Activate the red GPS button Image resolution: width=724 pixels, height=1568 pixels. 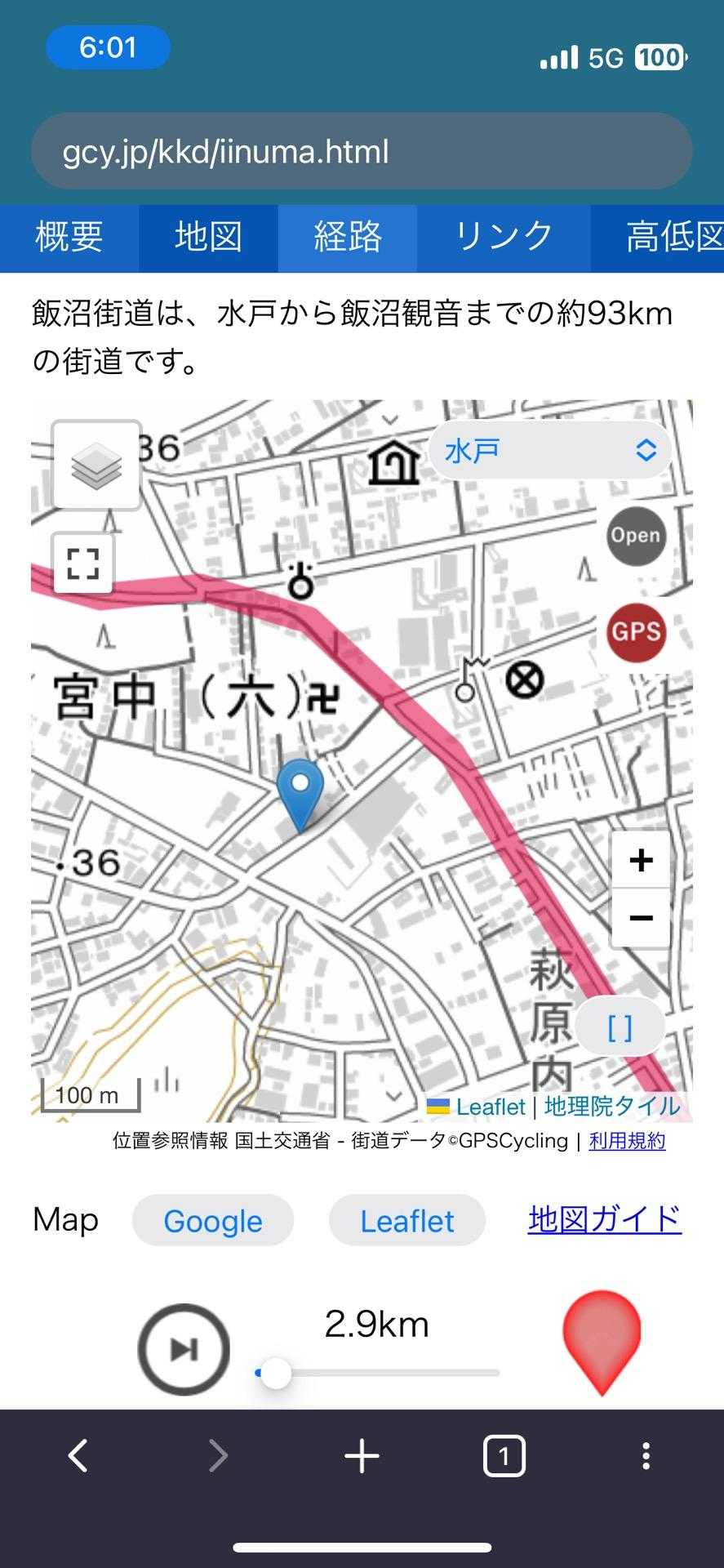click(x=636, y=632)
